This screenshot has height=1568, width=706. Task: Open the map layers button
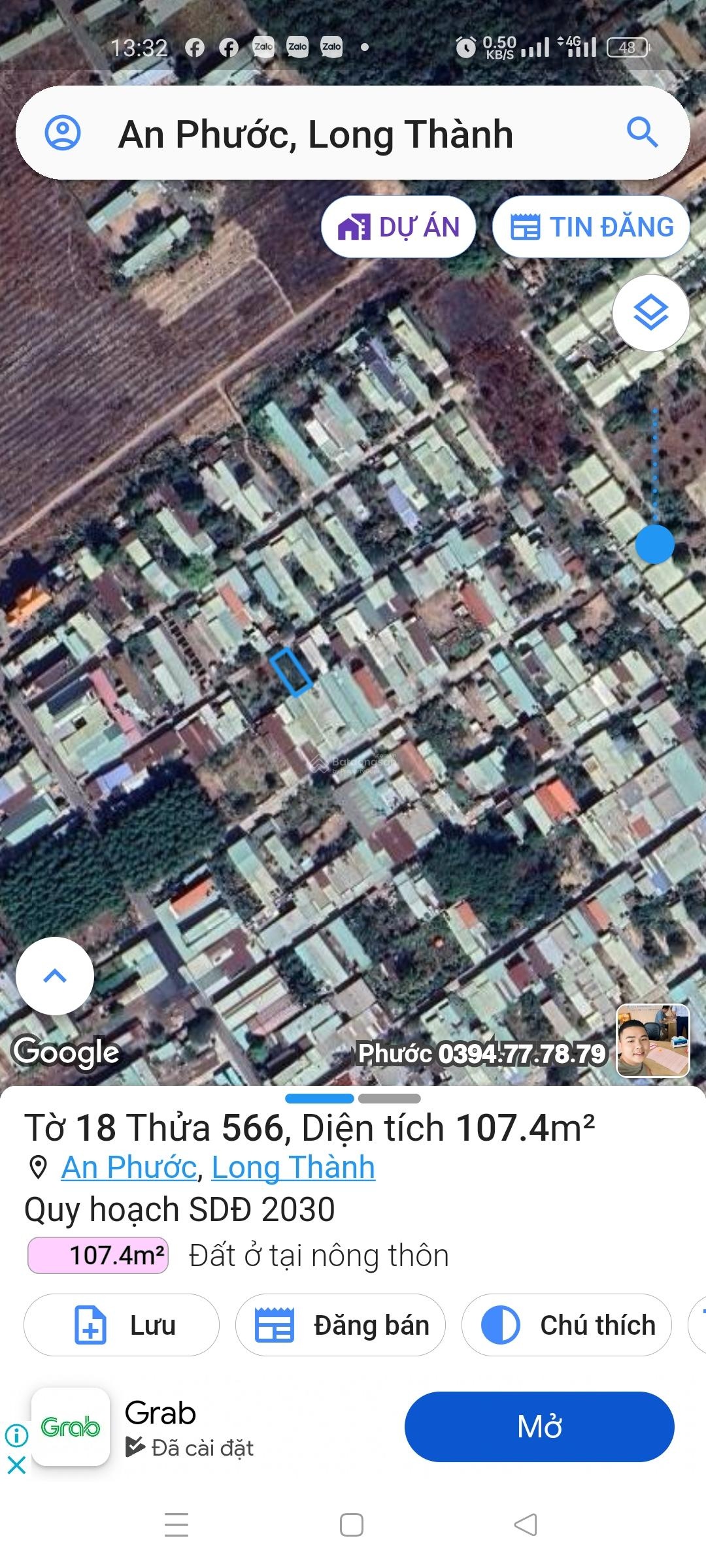pos(650,313)
